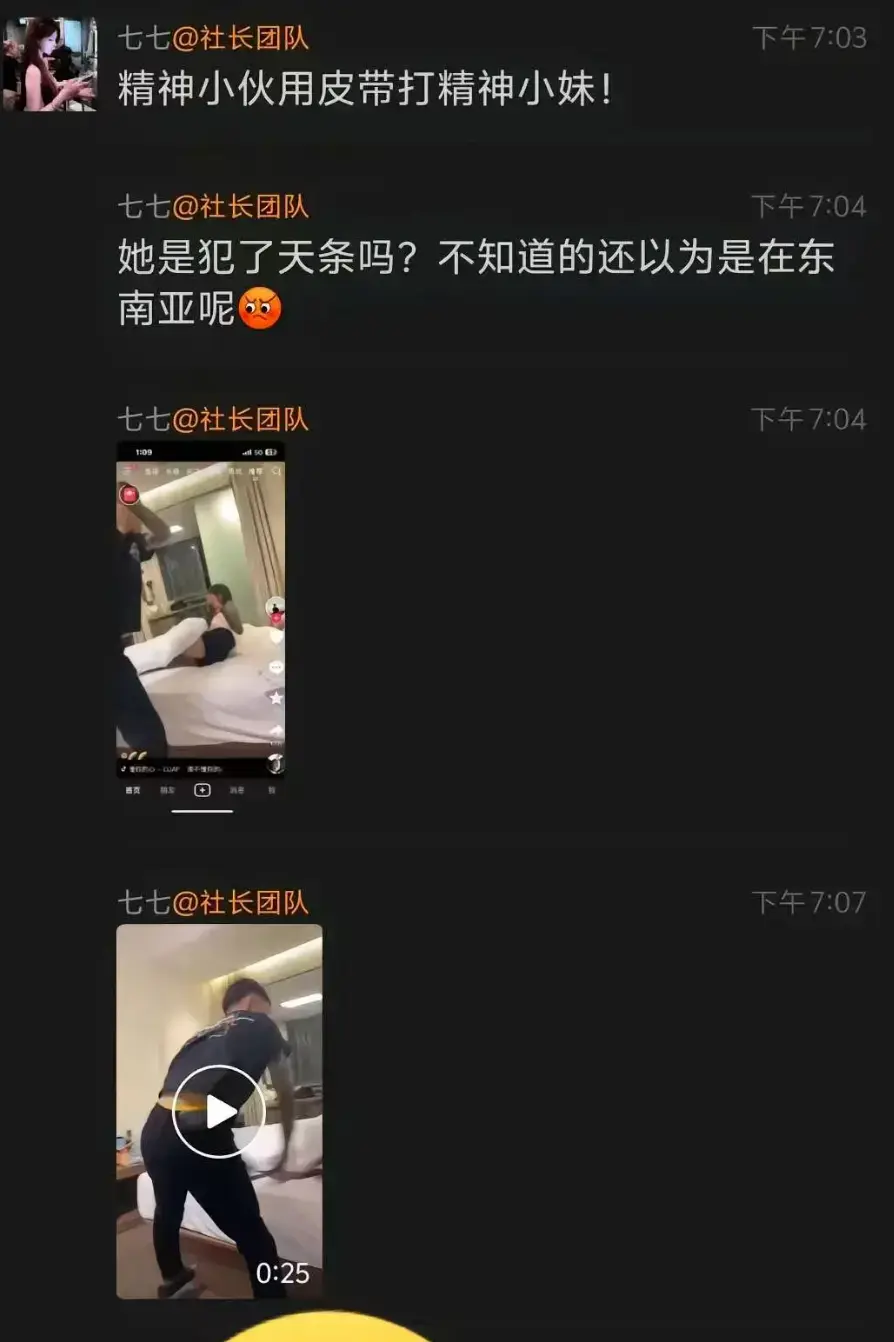
Task: Open the comment bubble icon on the video
Action: pyautogui.click(x=275, y=667)
